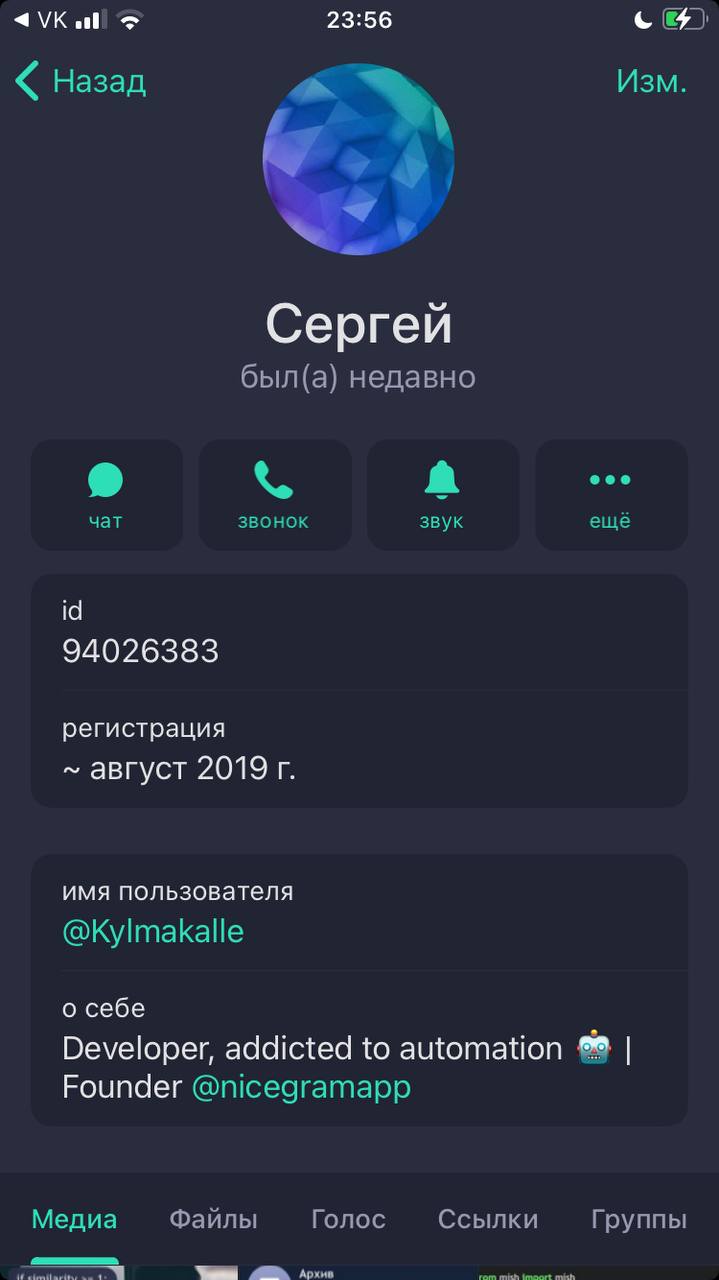Switch to the Файлы tab
719x1280 pixels.
click(213, 1220)
